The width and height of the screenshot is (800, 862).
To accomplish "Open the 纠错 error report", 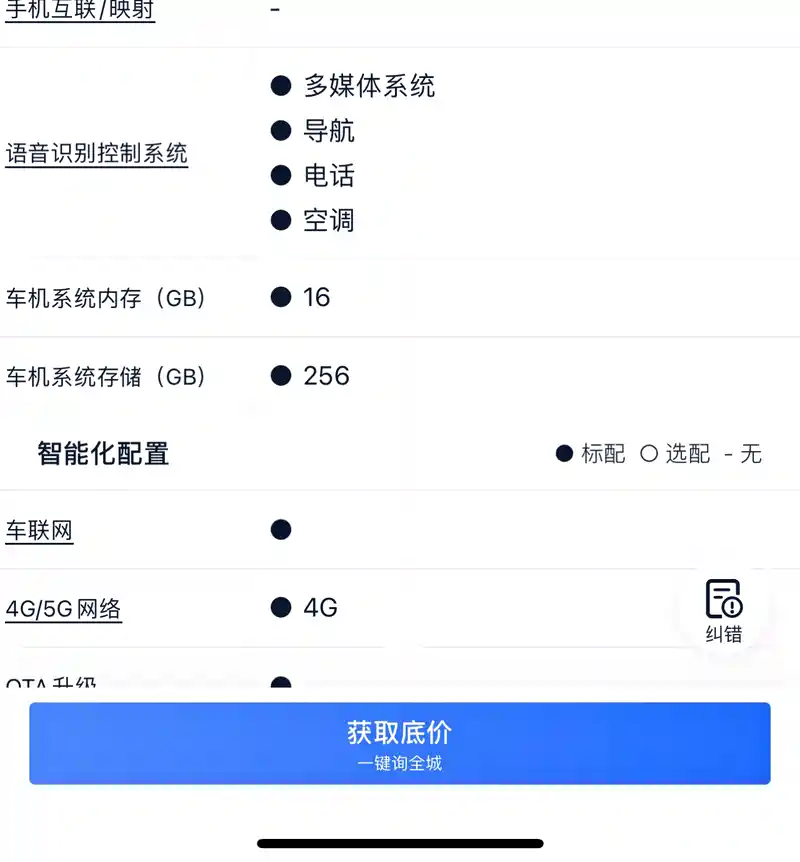I will point(724,610).
